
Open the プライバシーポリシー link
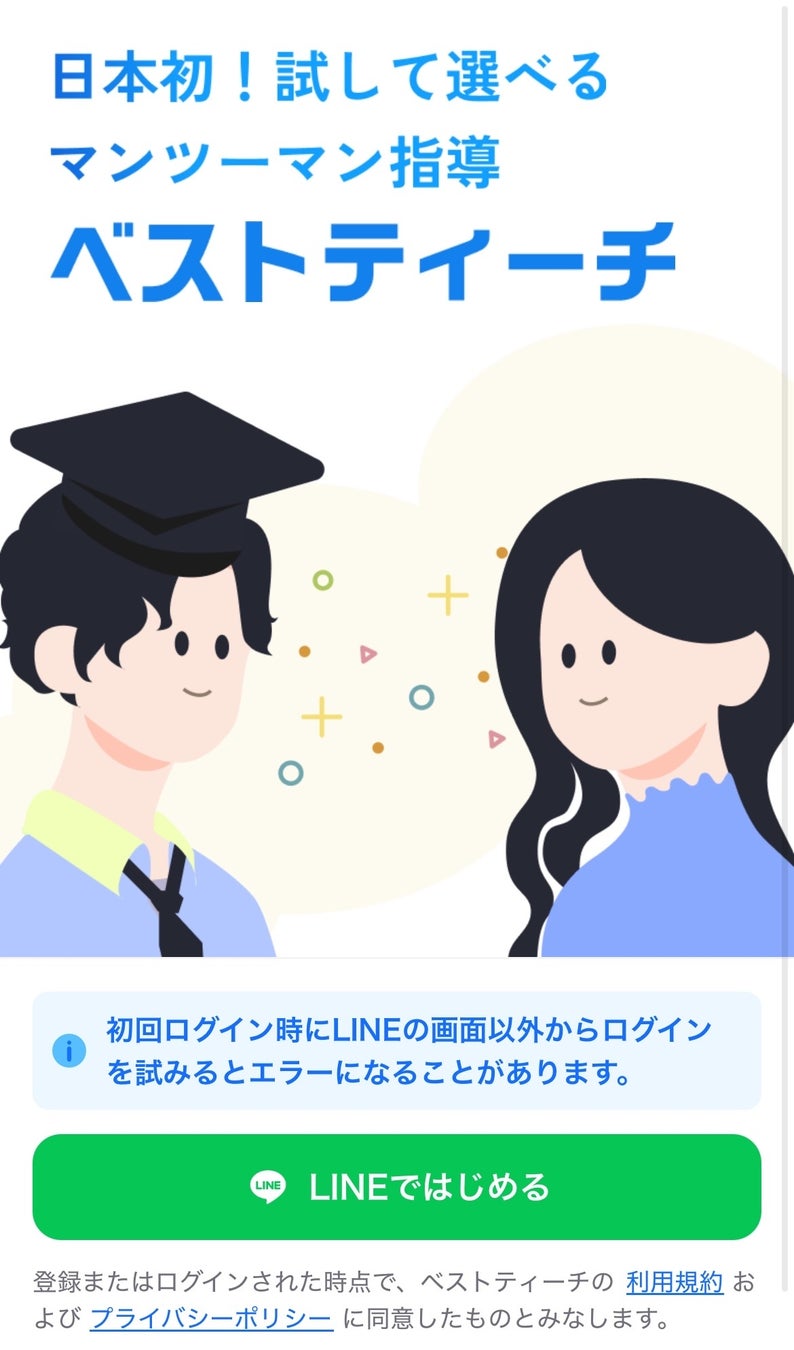211,1318
